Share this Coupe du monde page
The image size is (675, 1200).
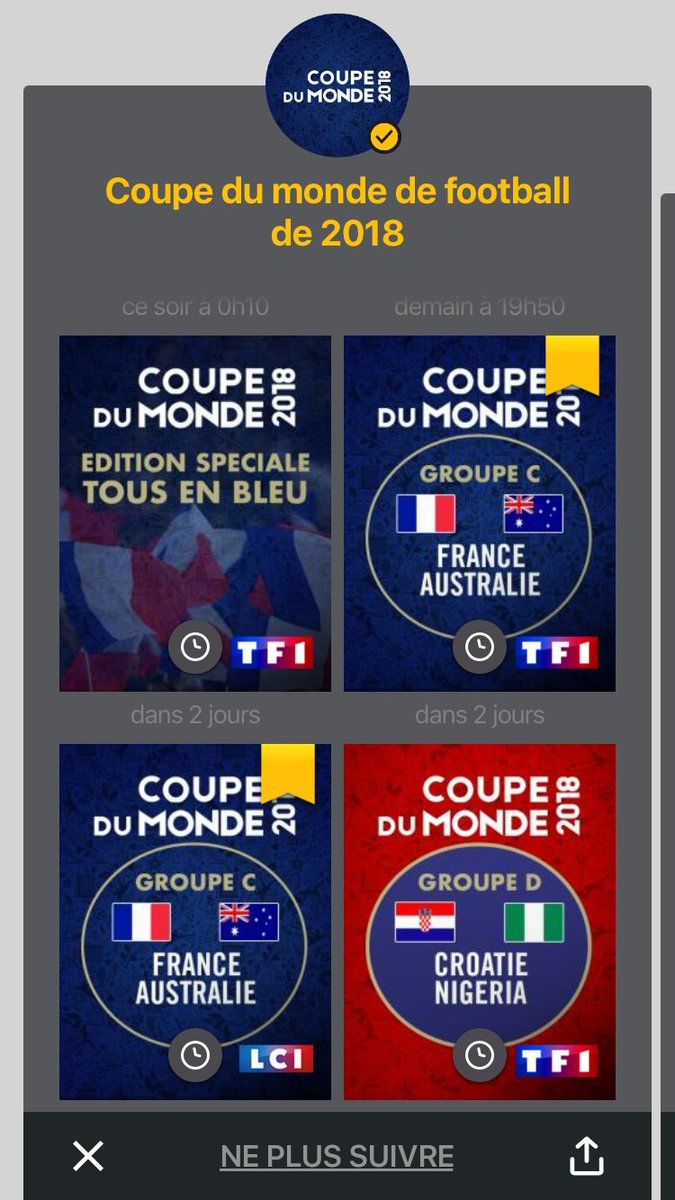click(586, 1155)
